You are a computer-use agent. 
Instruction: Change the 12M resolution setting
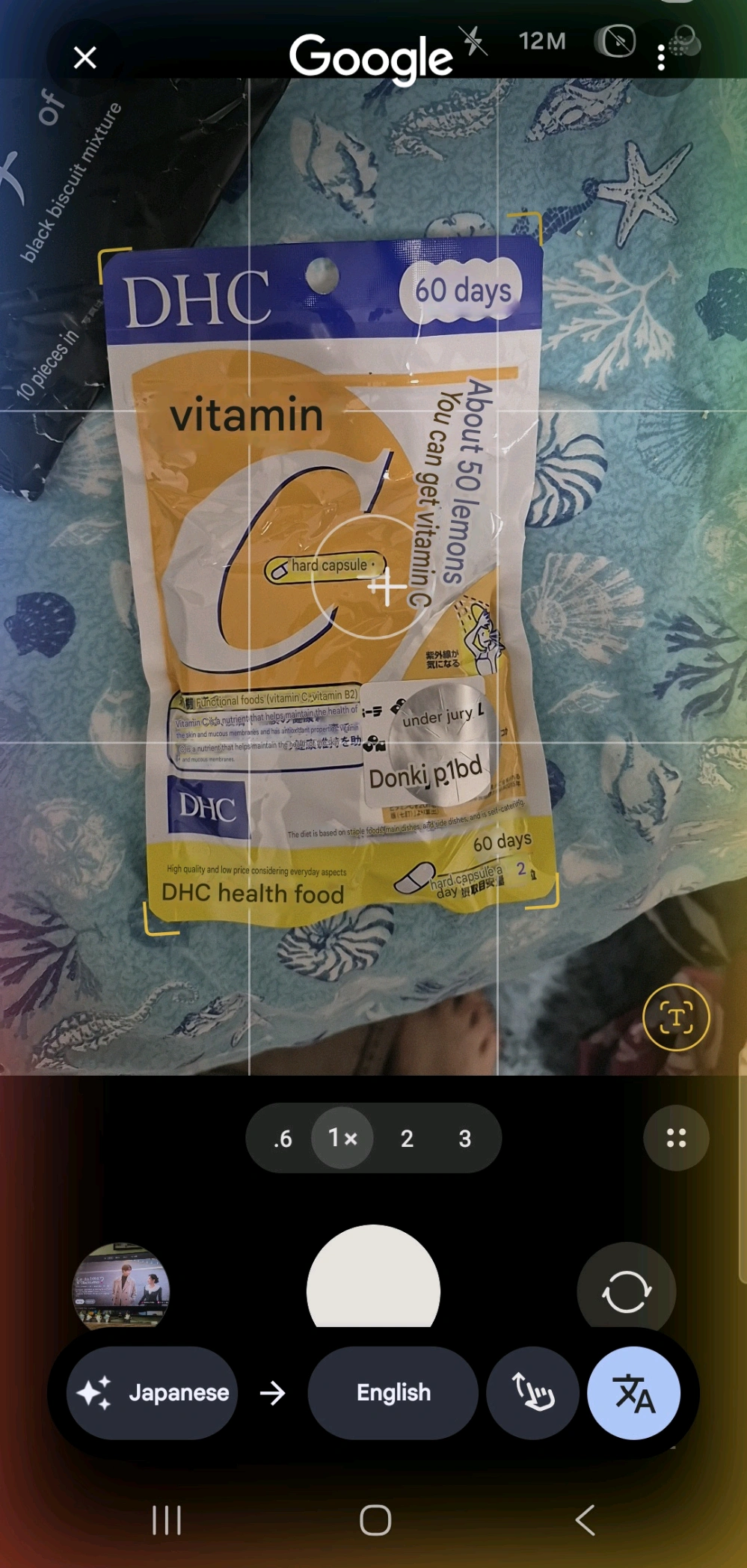tap(542, 41)
